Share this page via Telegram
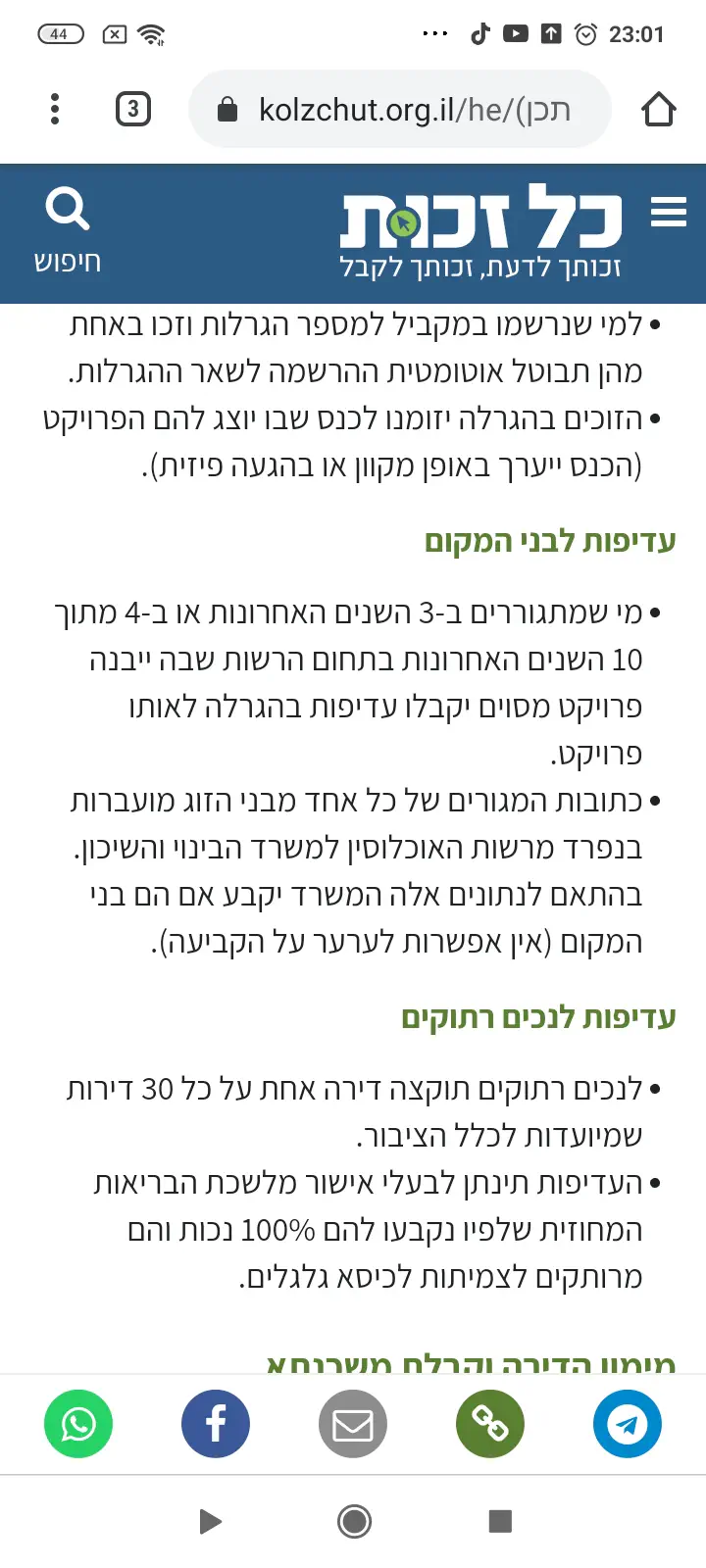Screen dimensions: 706x1568 pos(628,1423)
